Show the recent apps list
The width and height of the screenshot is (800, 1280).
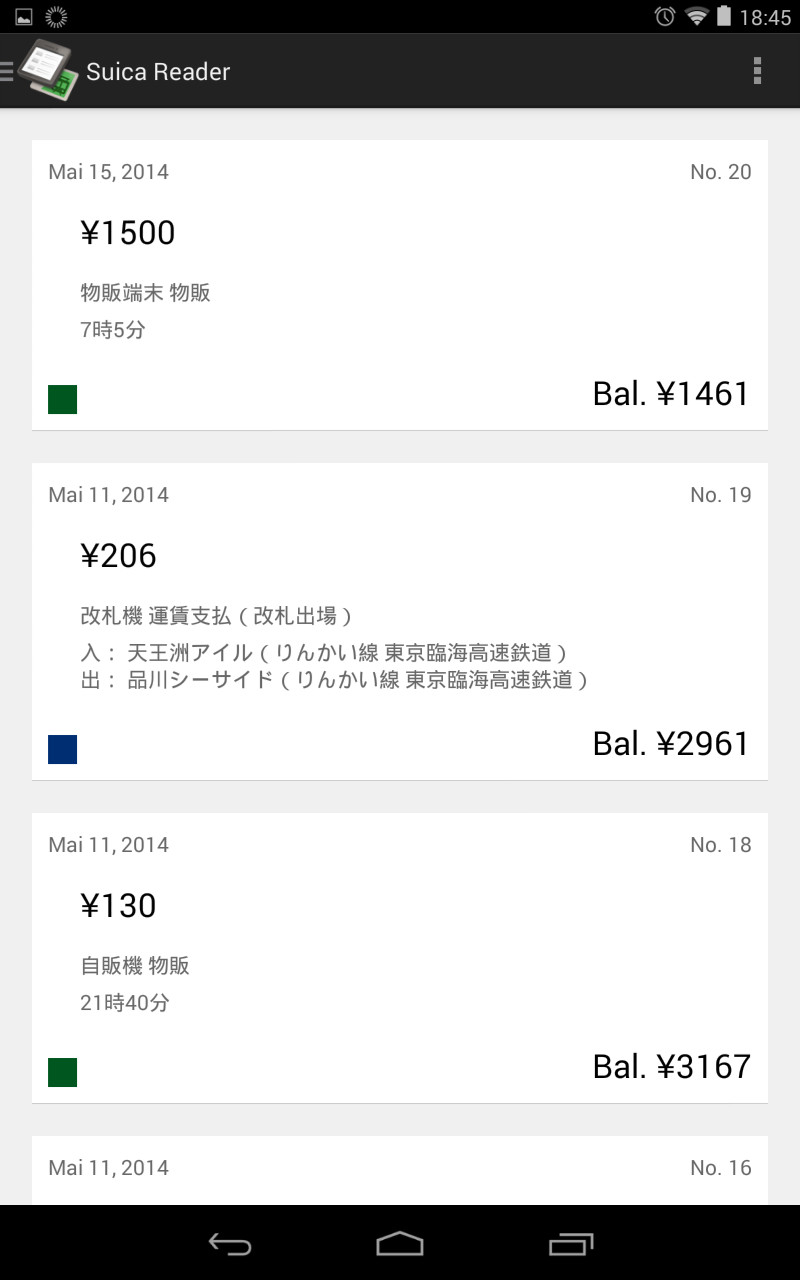[571, 1243]
